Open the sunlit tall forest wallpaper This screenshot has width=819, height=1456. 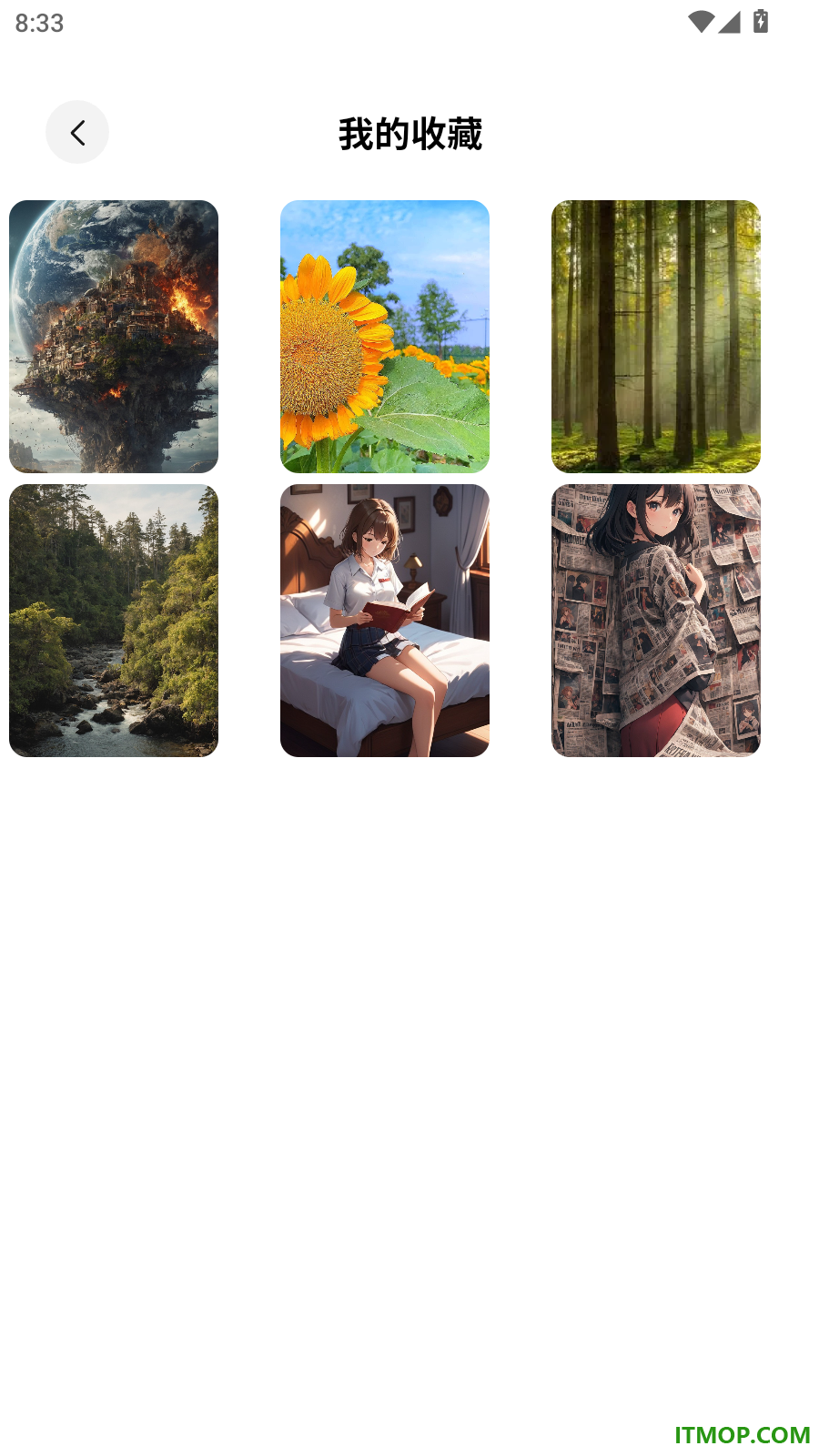click(x=656, y=337)
